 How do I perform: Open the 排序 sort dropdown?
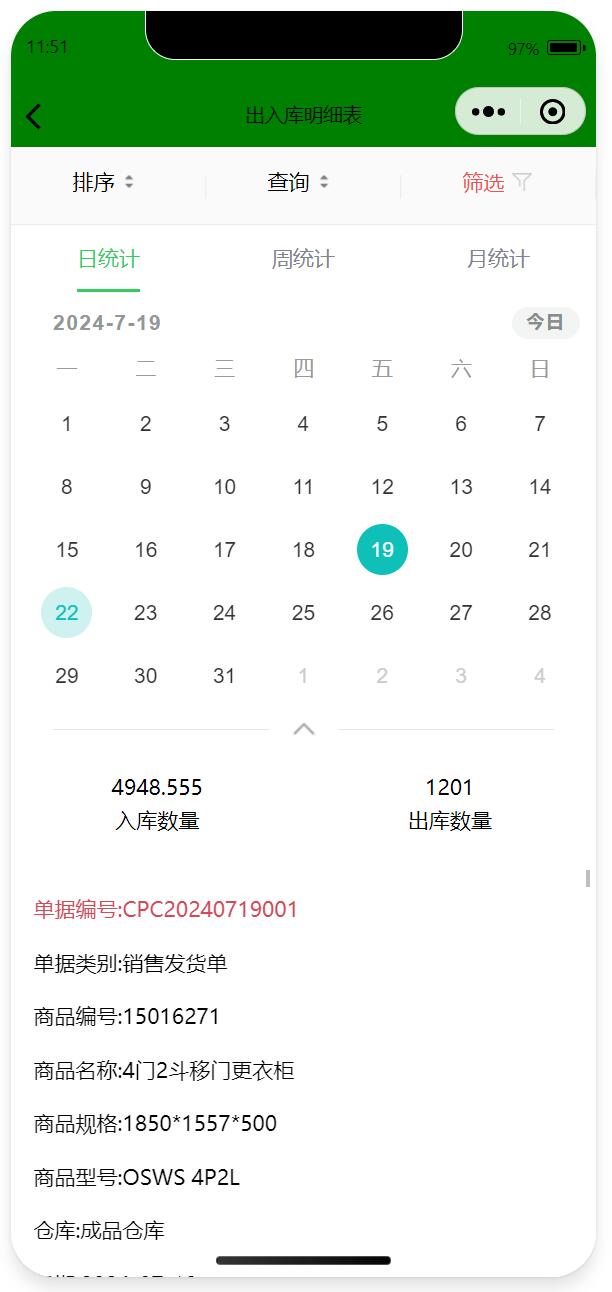coord(103,182)
